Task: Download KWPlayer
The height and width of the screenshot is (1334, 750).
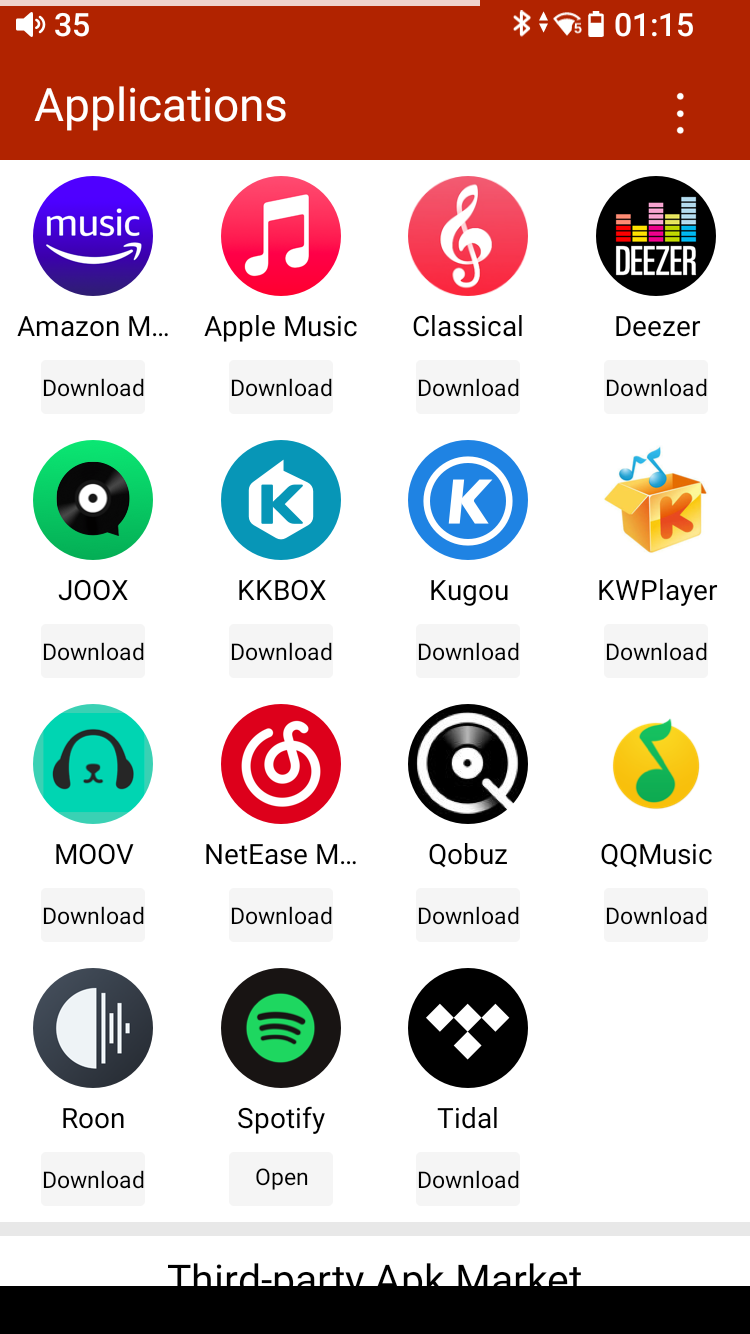Action: [x=656, y=652]
